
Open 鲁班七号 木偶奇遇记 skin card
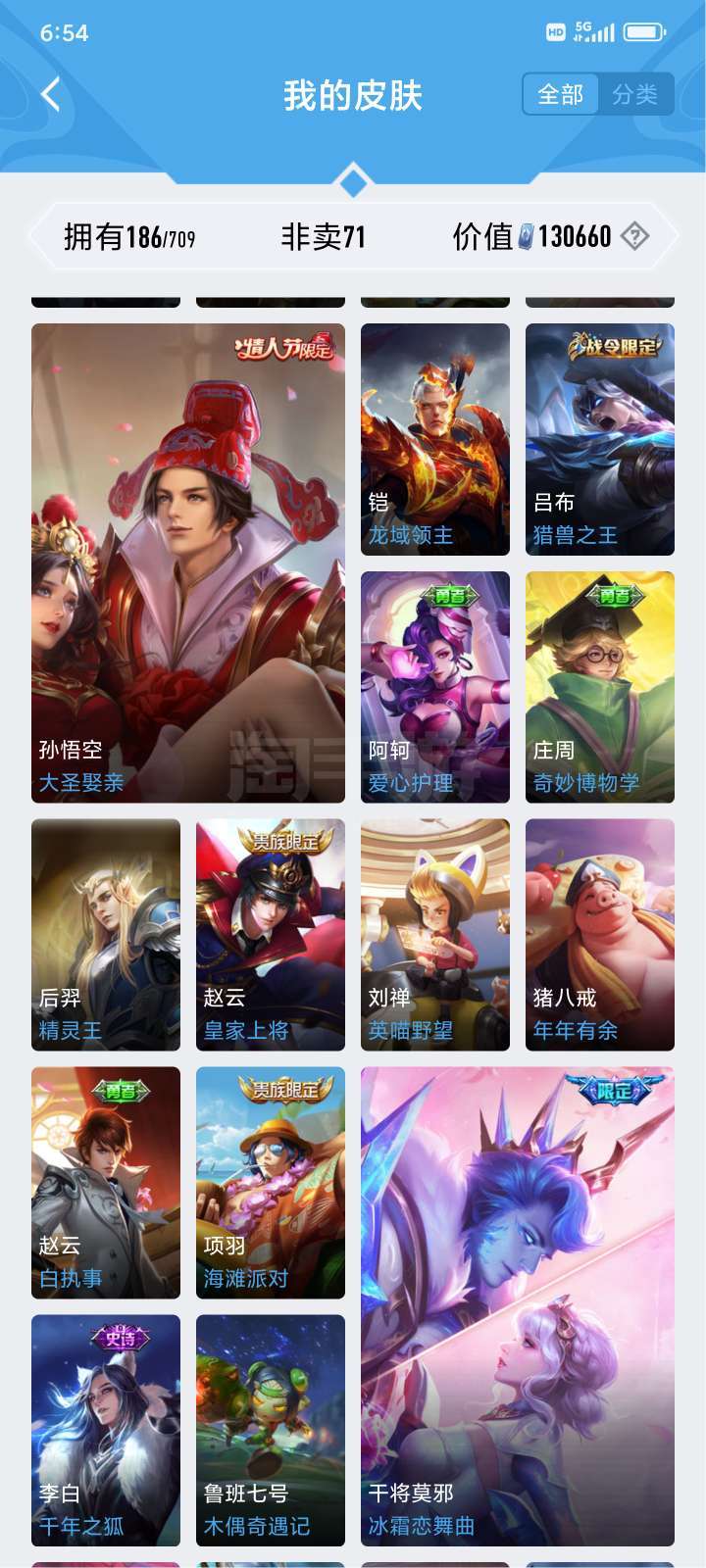pos(271,1431)
